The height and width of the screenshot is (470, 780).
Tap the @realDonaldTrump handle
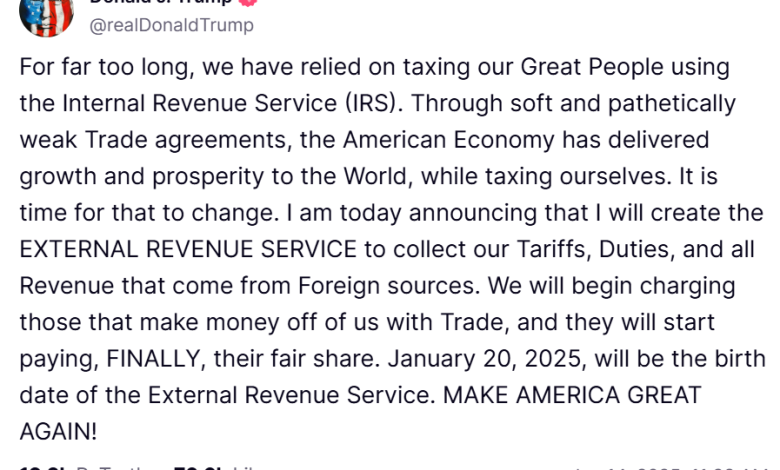(x=172, y=26)
